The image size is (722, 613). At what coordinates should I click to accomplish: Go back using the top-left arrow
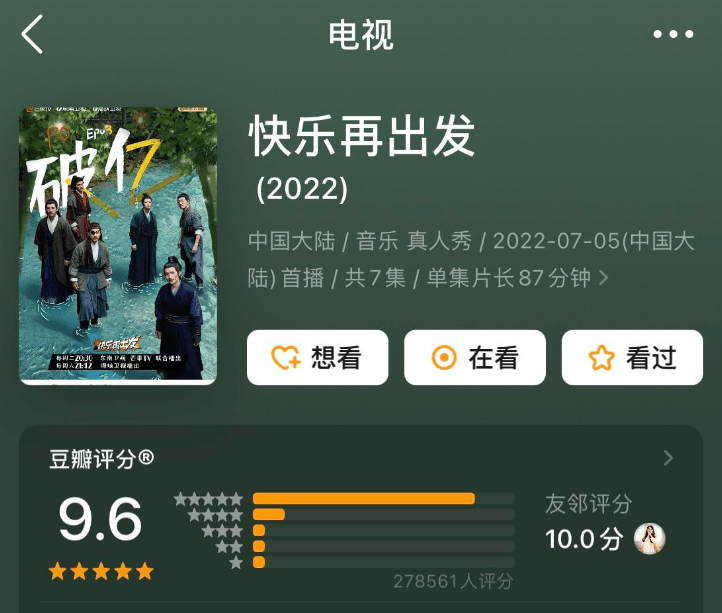point(33,35)
